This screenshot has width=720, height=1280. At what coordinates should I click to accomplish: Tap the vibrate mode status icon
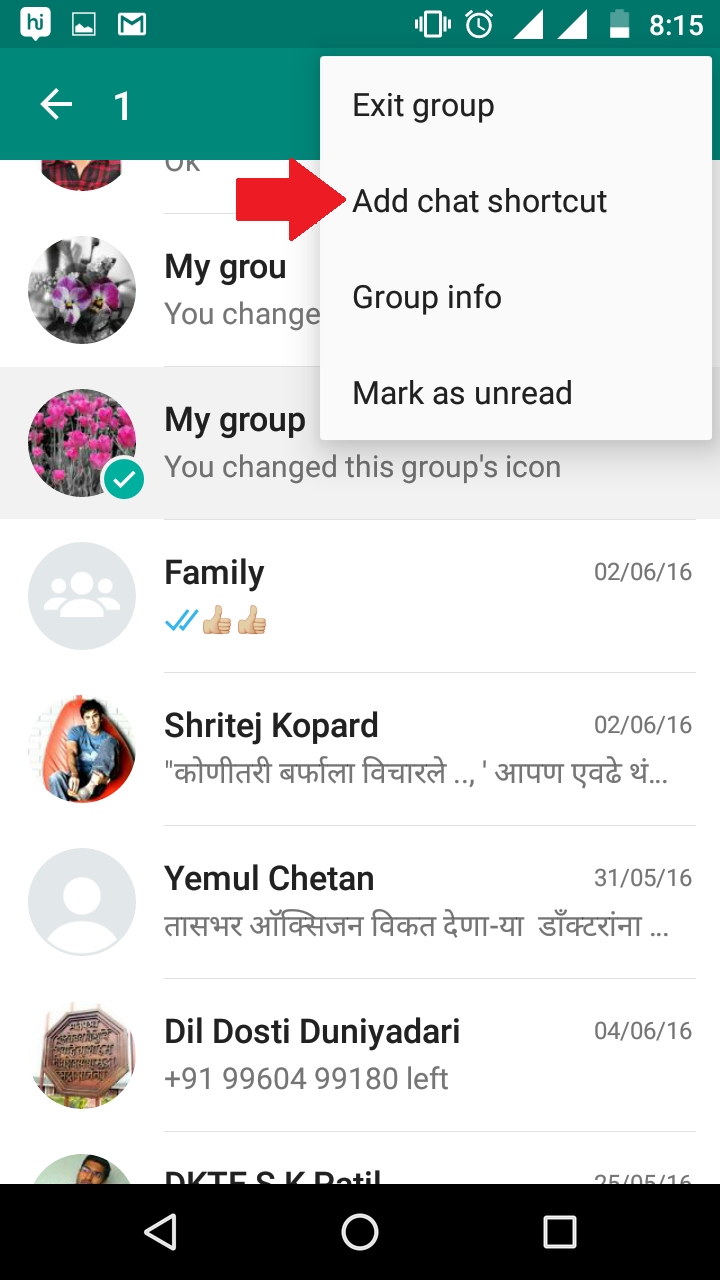point(434,24)
